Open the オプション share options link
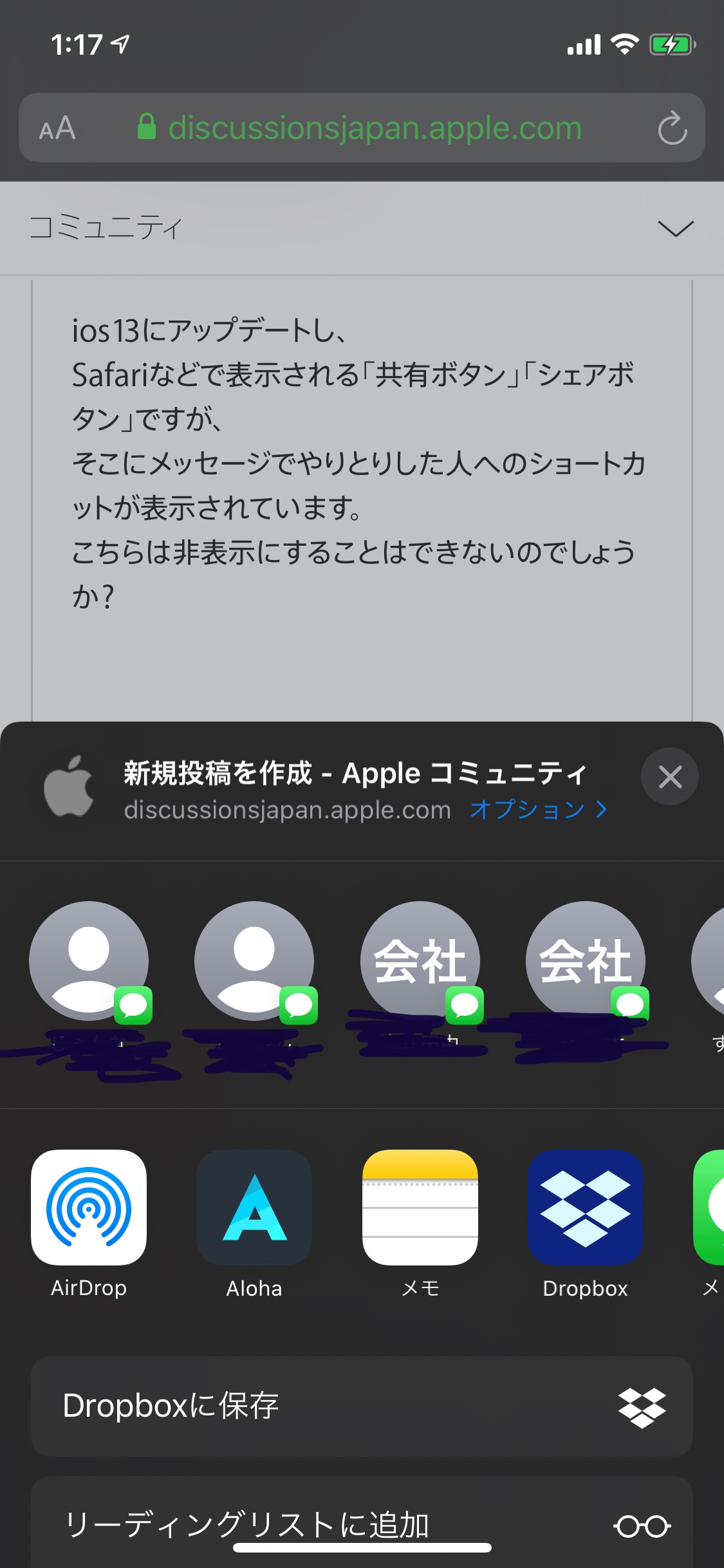 [x=538, y=810]
